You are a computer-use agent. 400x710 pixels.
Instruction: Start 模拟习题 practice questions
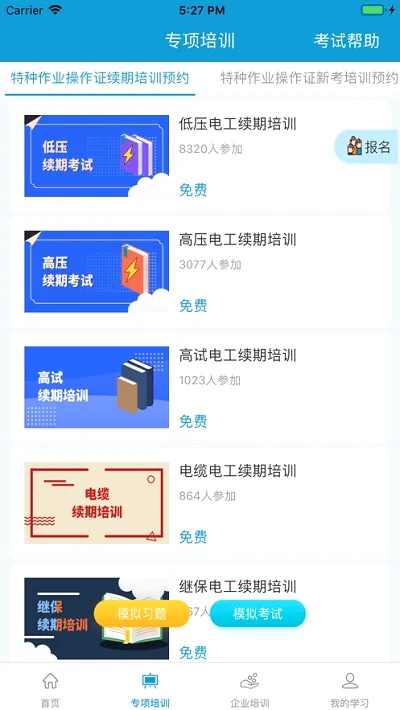click(142, 614)
